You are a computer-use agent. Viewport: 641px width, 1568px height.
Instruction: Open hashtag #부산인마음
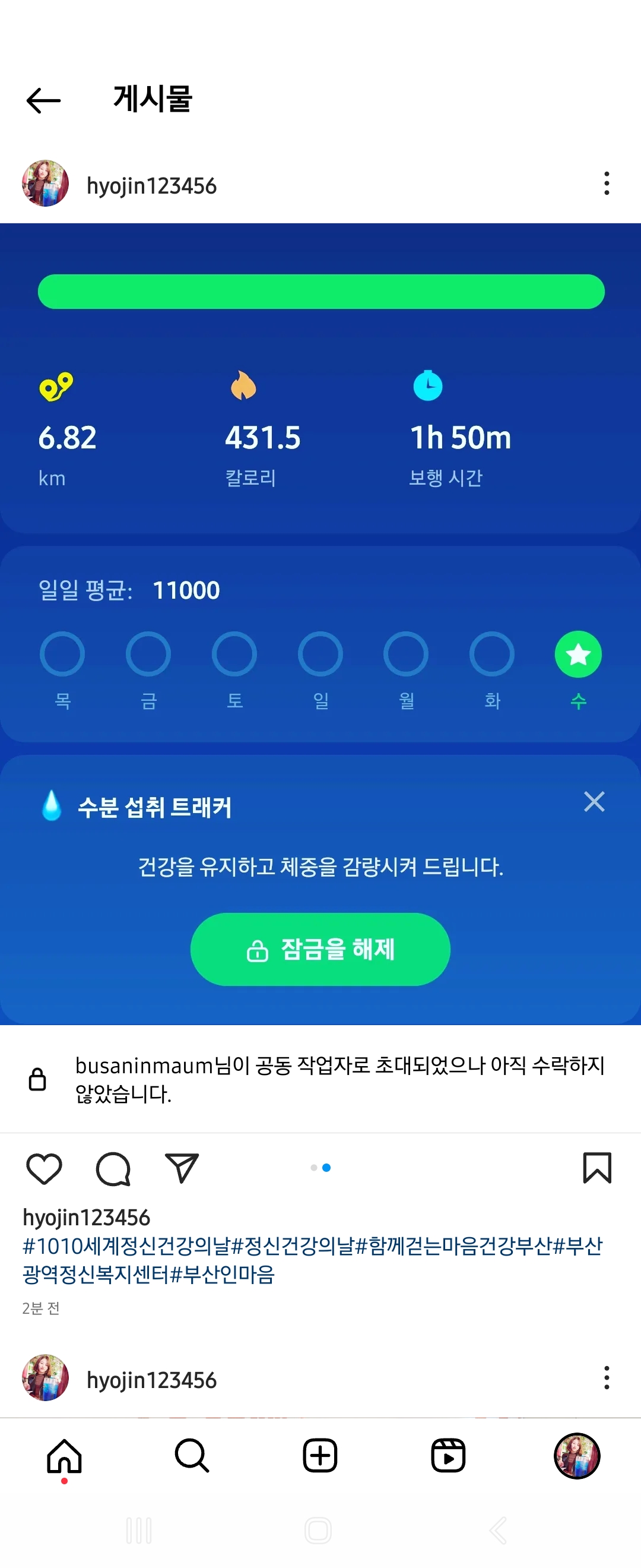click(x=222, y=1274)
